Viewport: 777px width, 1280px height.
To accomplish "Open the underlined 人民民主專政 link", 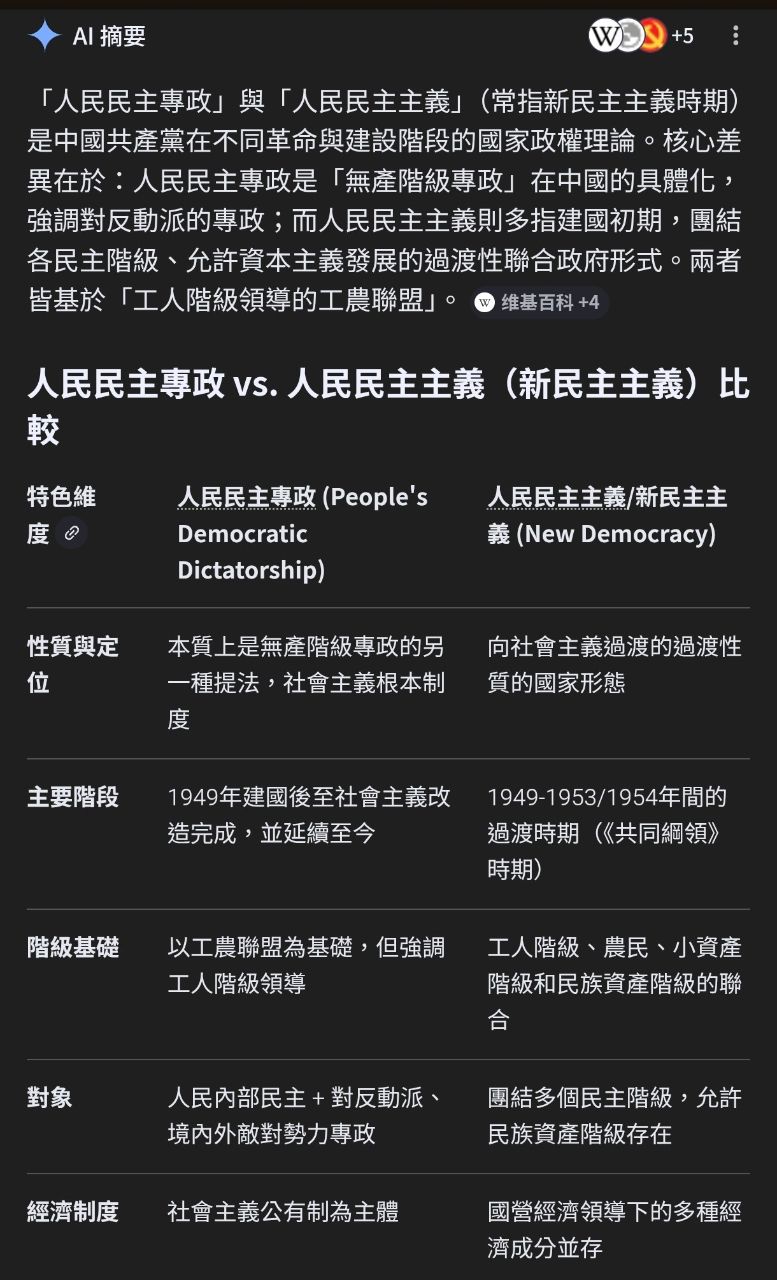I will (x=247, y=497).
